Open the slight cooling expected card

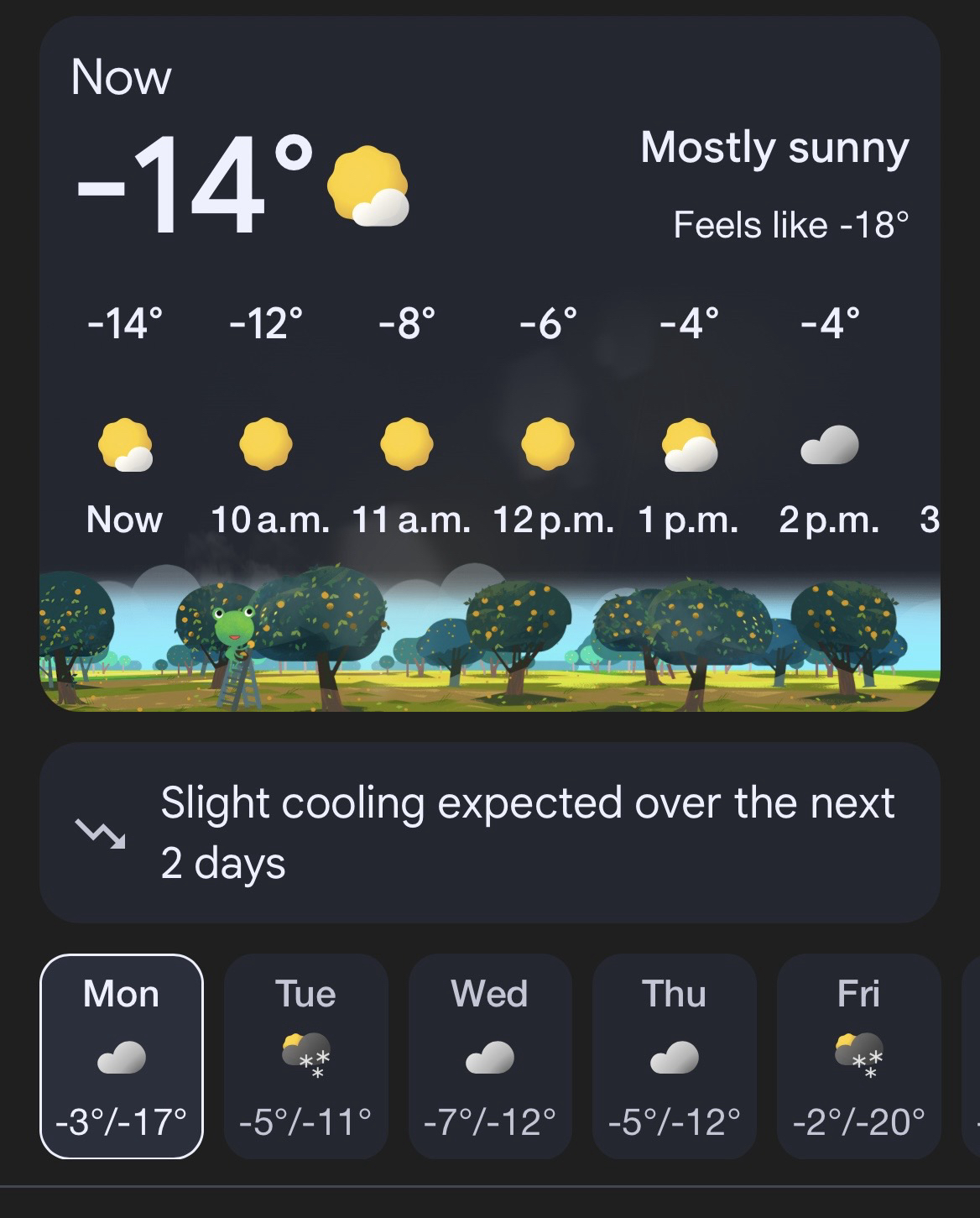point(490,833)
